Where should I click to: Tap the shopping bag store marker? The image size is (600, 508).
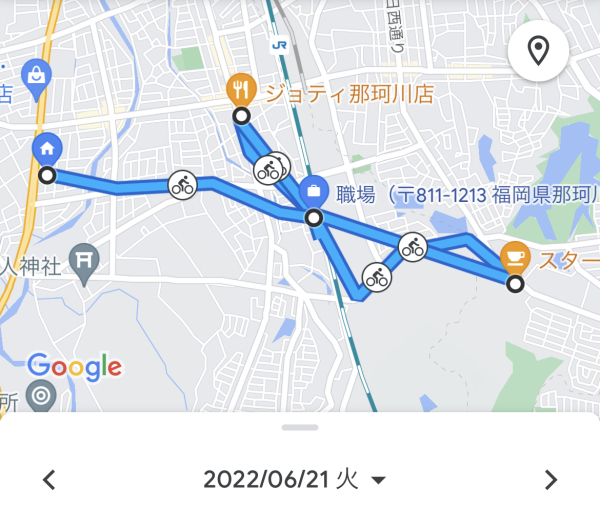(x=36, y=76)
